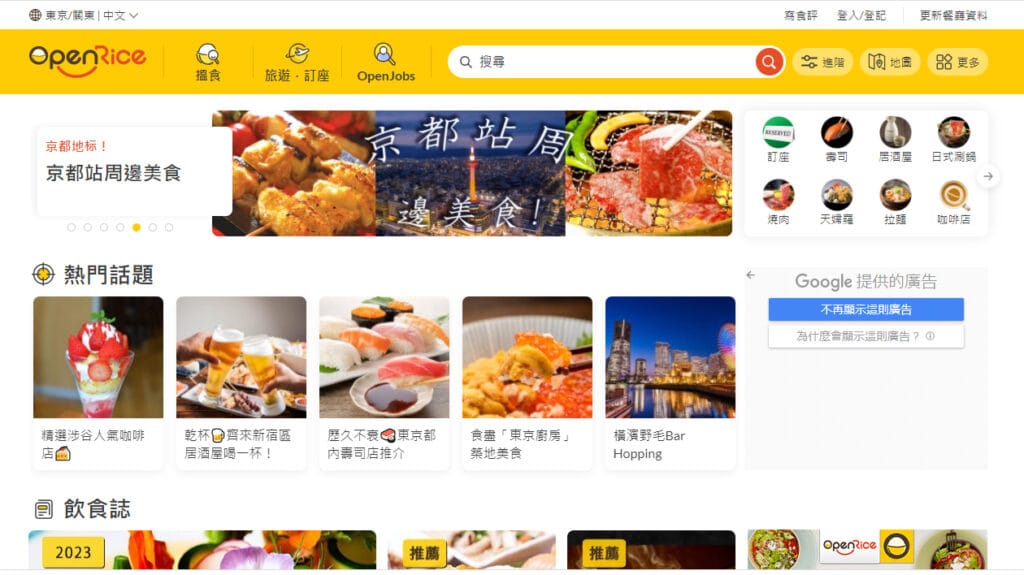Open the OpenJobs section

click(385, 62)
